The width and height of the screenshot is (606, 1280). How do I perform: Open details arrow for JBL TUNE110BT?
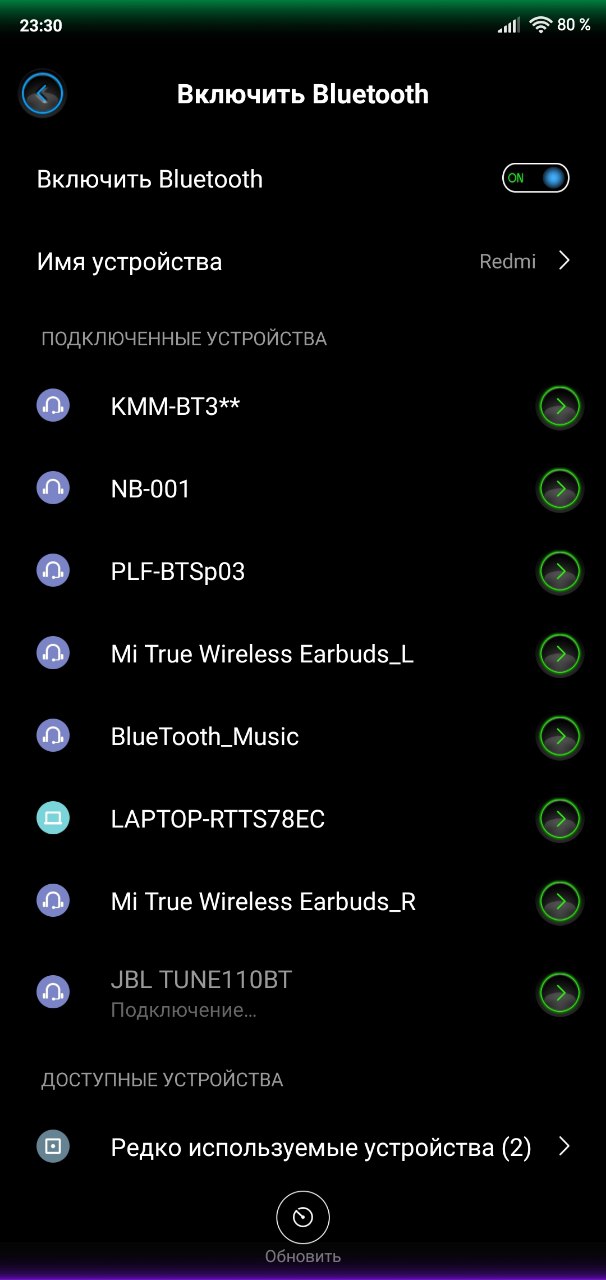560,992
